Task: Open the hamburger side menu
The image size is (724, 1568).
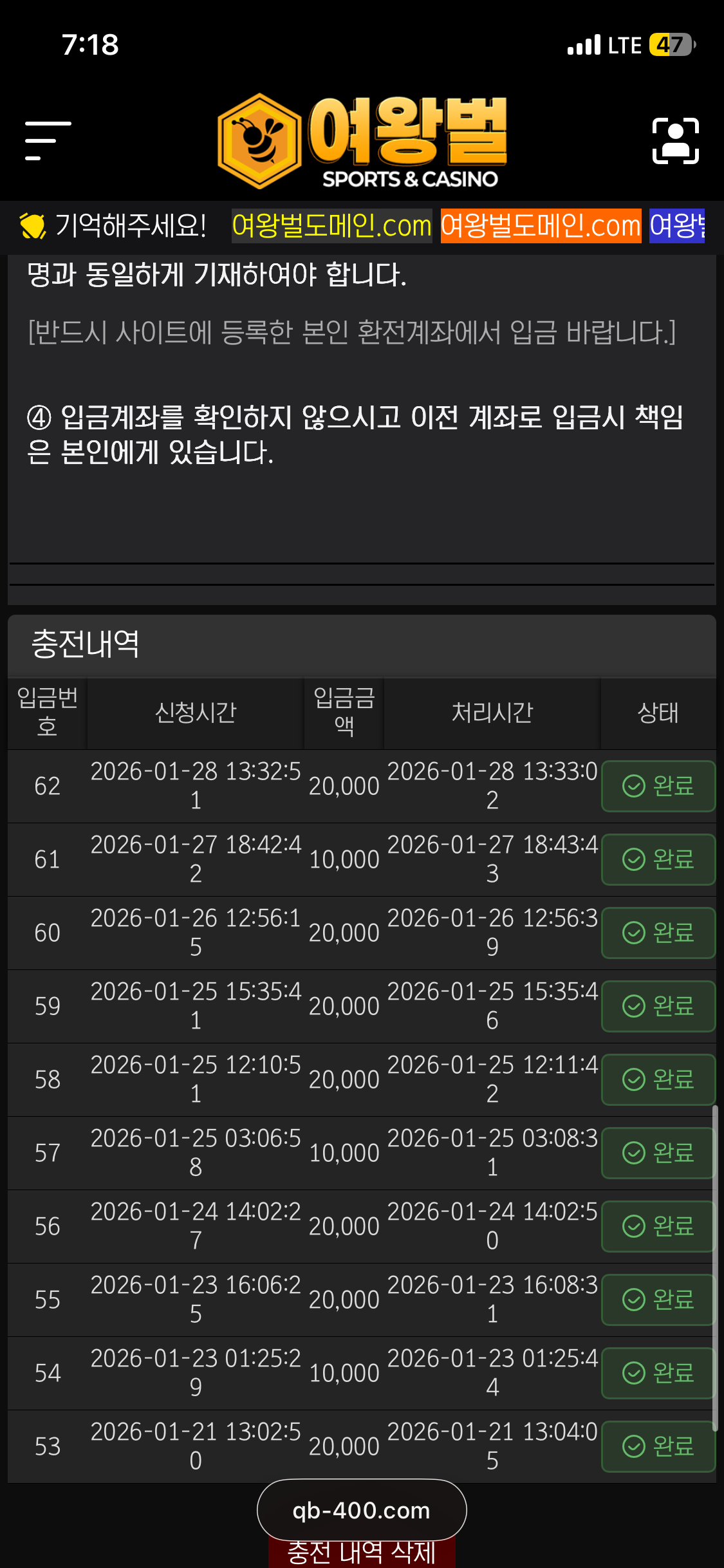Action: pyautogui.click(x=48, y=140)
